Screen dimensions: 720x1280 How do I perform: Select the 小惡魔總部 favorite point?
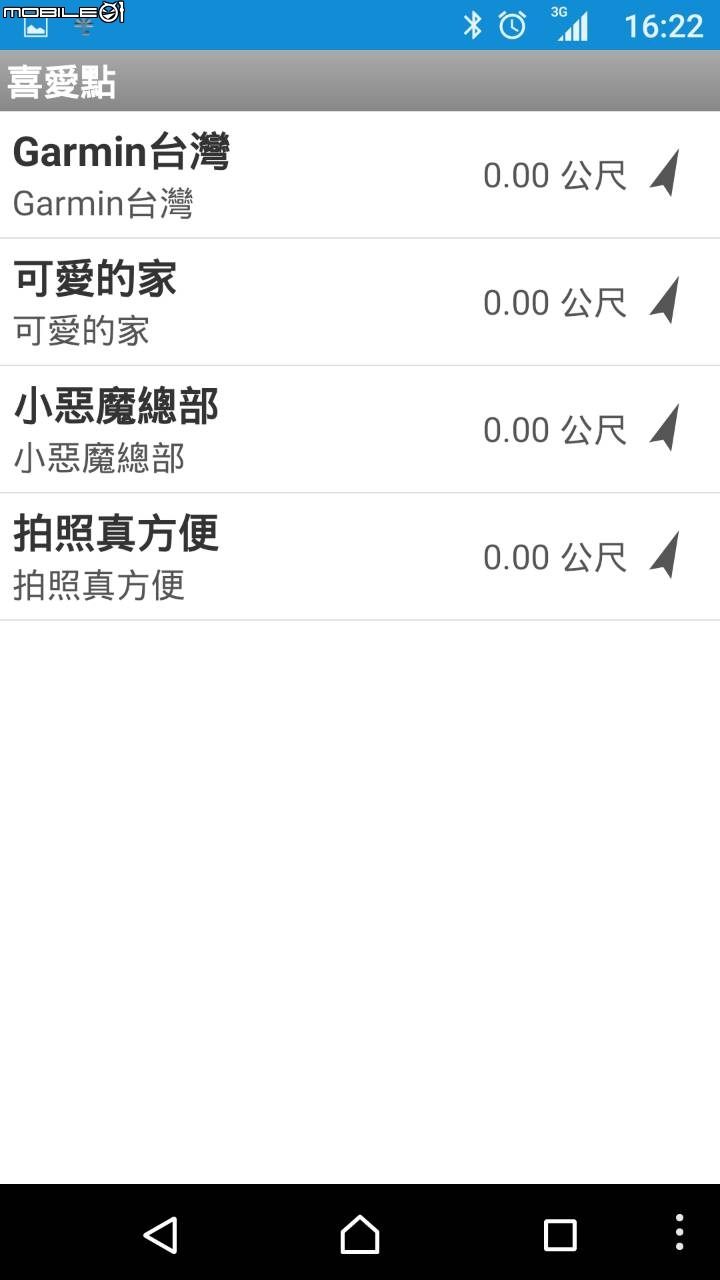pos(360,429)
